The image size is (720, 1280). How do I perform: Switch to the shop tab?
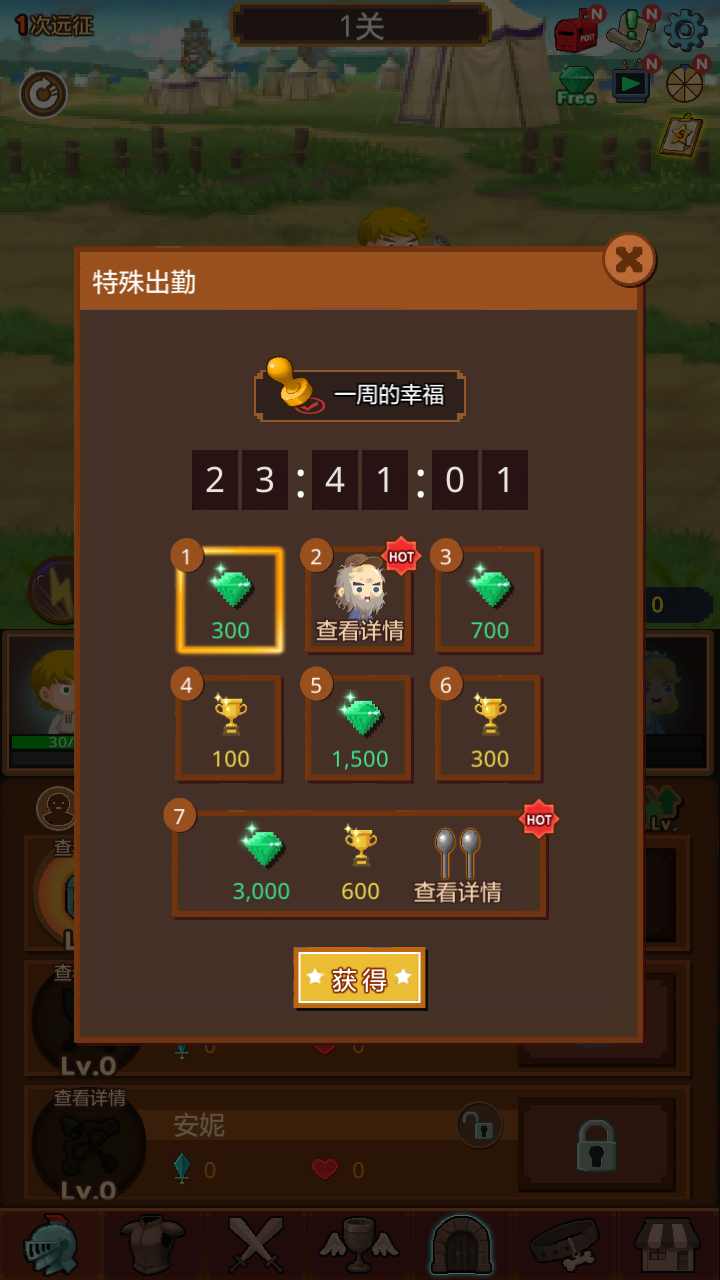click(668, 1244)
